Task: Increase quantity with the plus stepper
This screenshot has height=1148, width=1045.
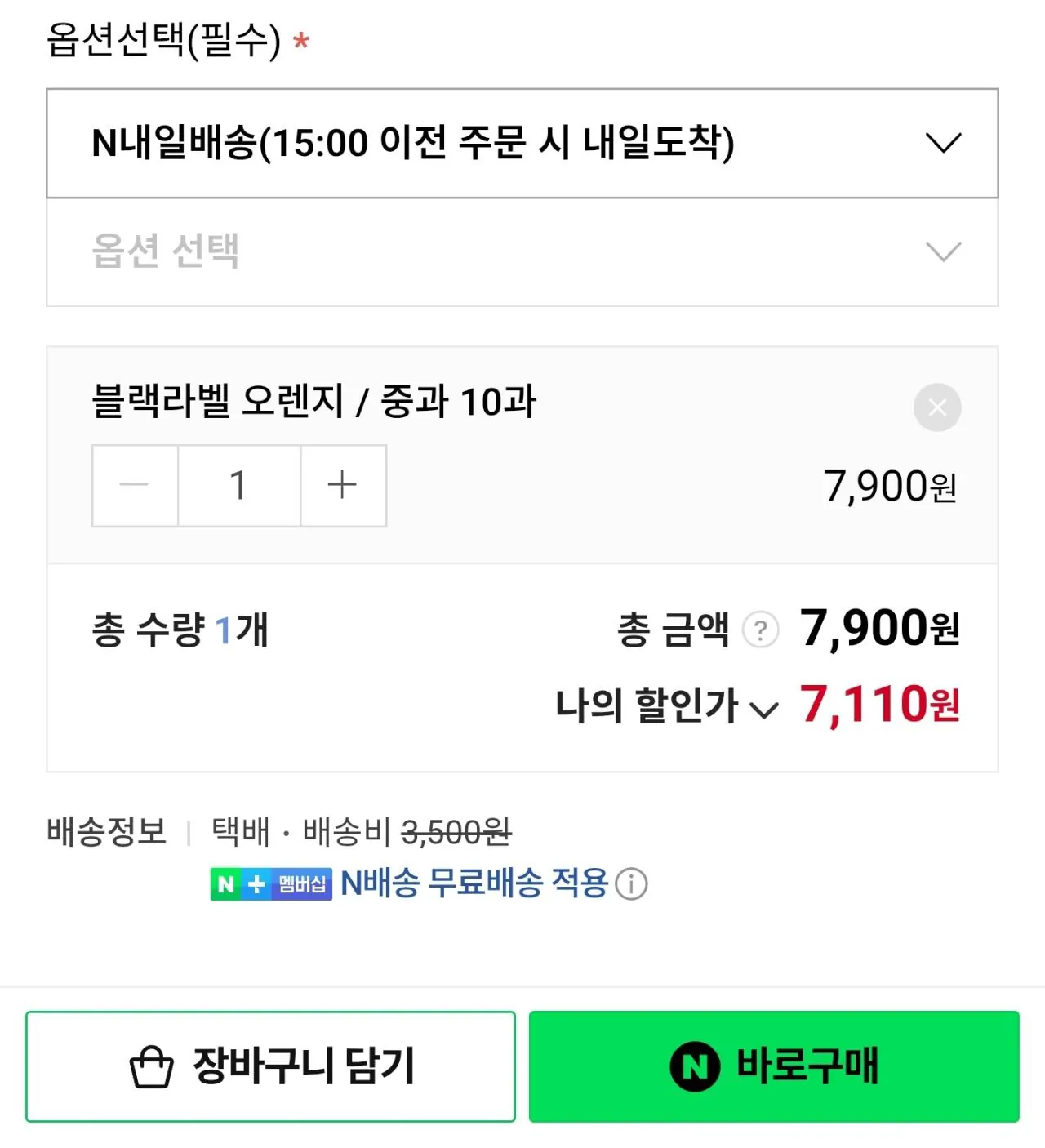Action: 343,485
